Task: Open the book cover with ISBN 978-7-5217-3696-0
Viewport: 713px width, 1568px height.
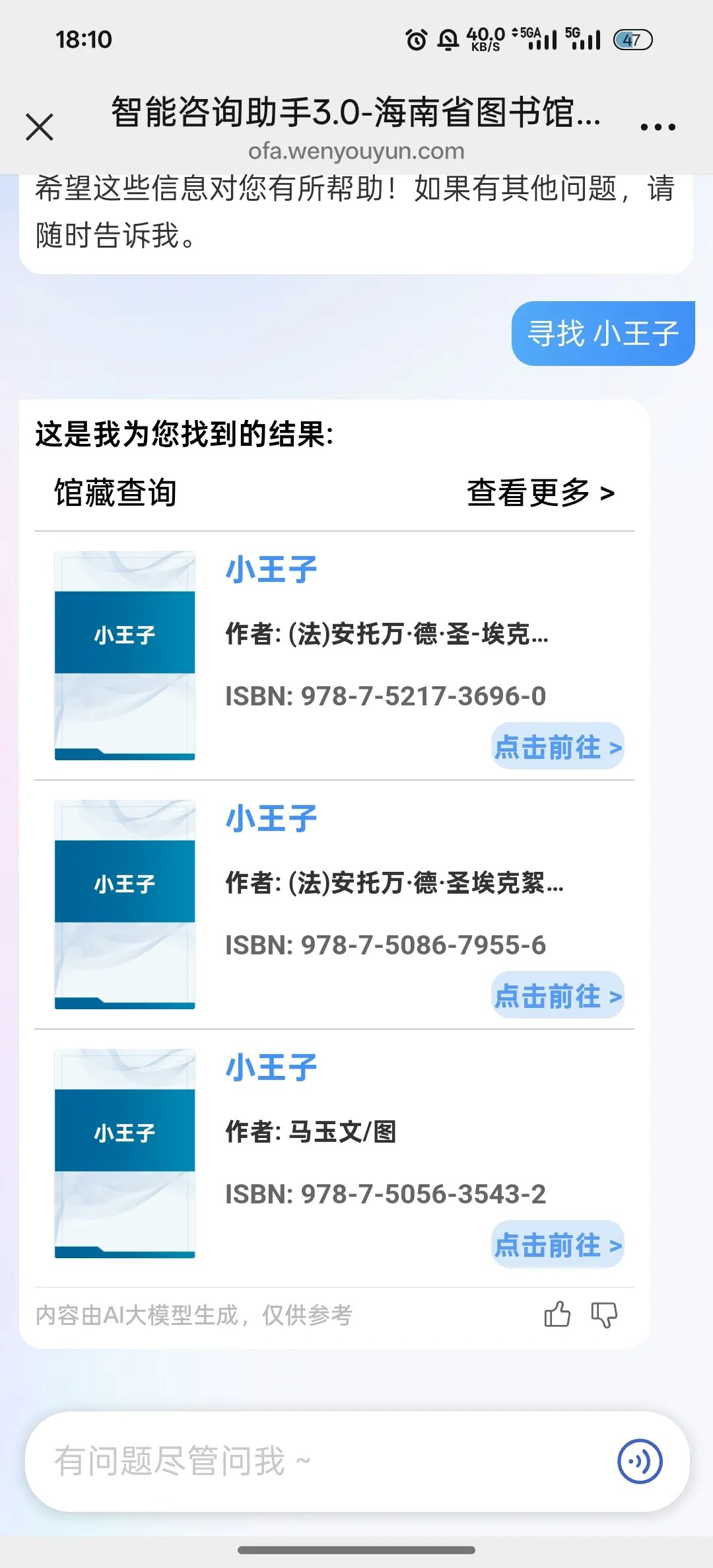Action: [125, 655]
